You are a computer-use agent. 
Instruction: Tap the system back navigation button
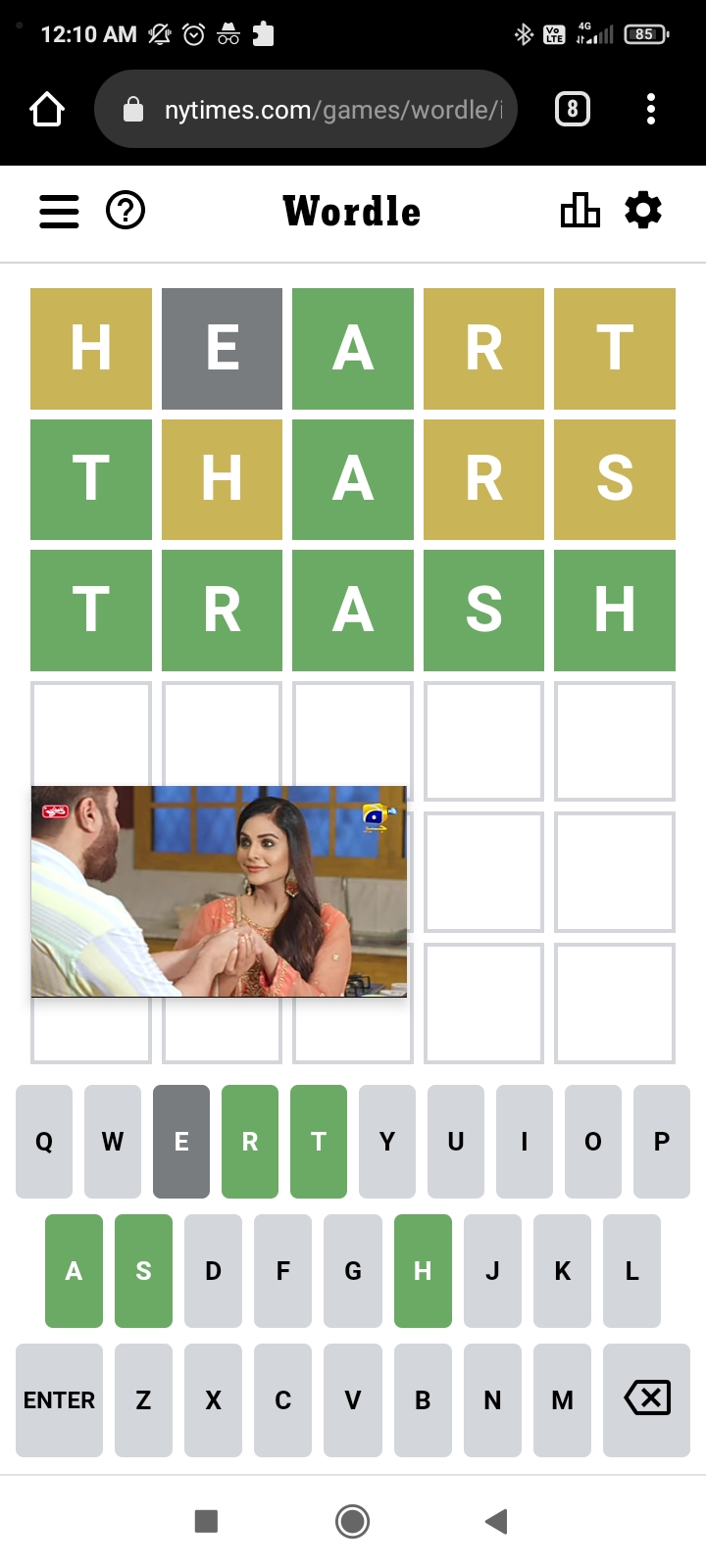pos(496,1521)
